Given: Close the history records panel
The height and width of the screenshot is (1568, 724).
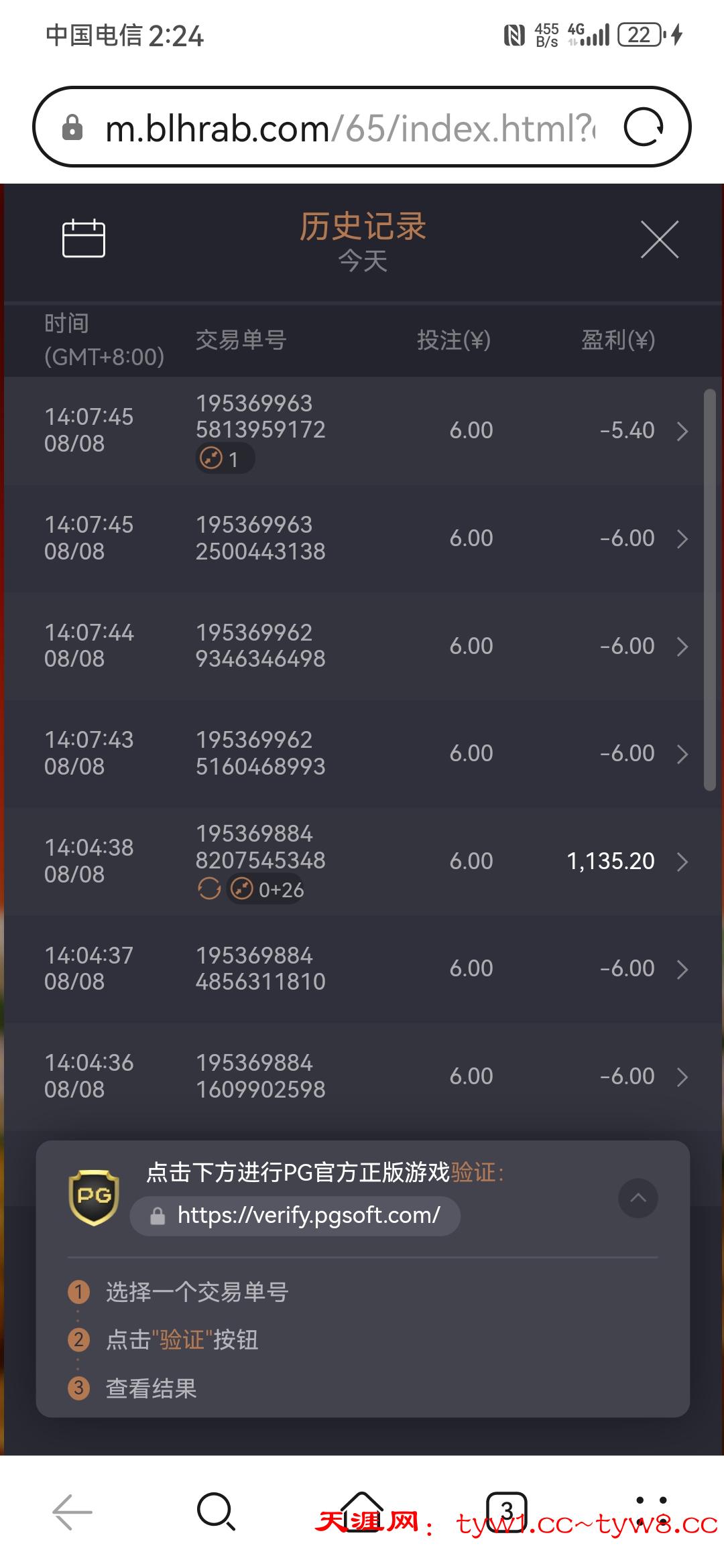Looking at the screenshot, I should click(x=660, y=239).
